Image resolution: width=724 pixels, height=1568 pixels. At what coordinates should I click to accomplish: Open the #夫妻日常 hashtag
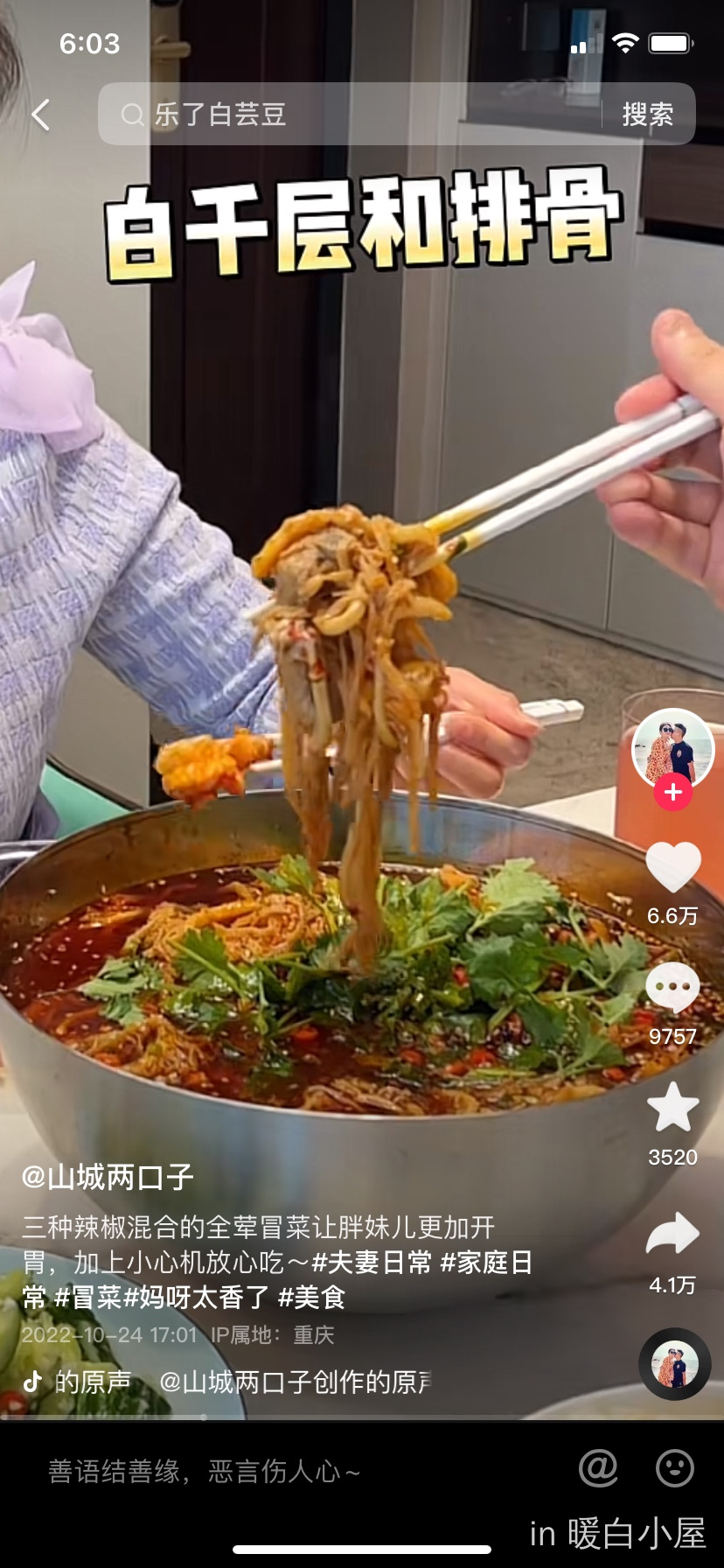pyautogui.click(x=372, y=1263)
